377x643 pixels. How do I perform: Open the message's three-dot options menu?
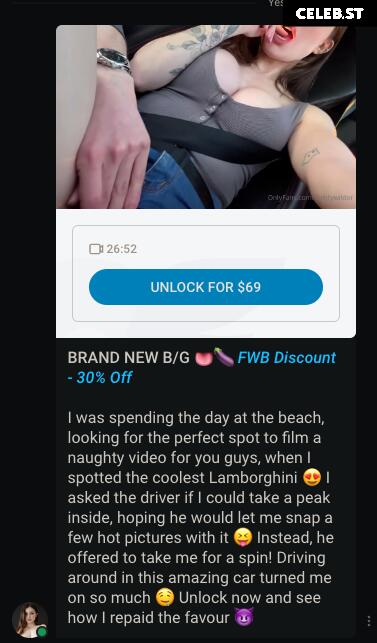click(368, 621)
